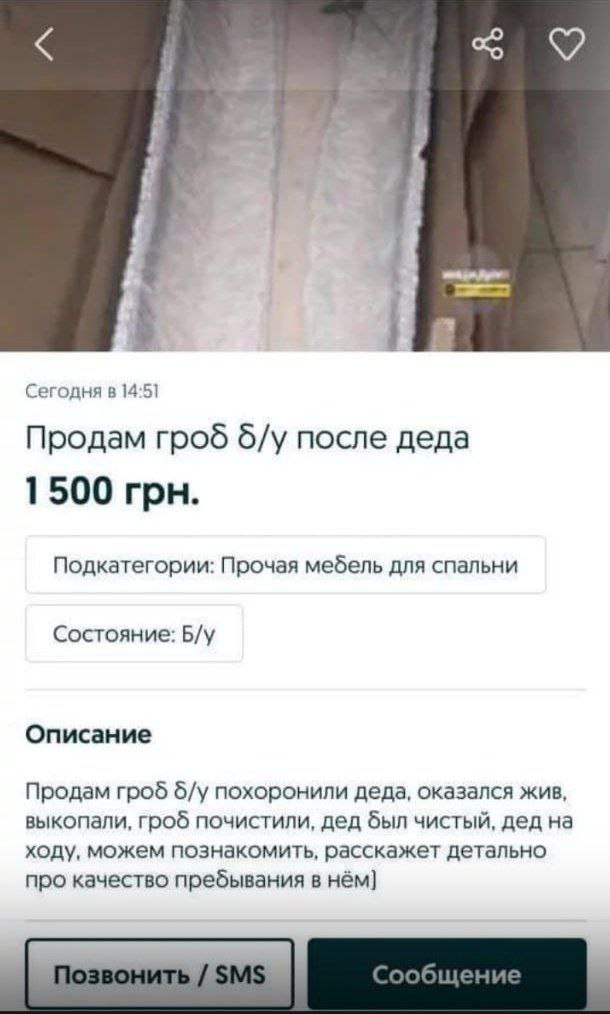Add the listing to favorites
The height and width of the screenshot is (1014, 610).
564,45
